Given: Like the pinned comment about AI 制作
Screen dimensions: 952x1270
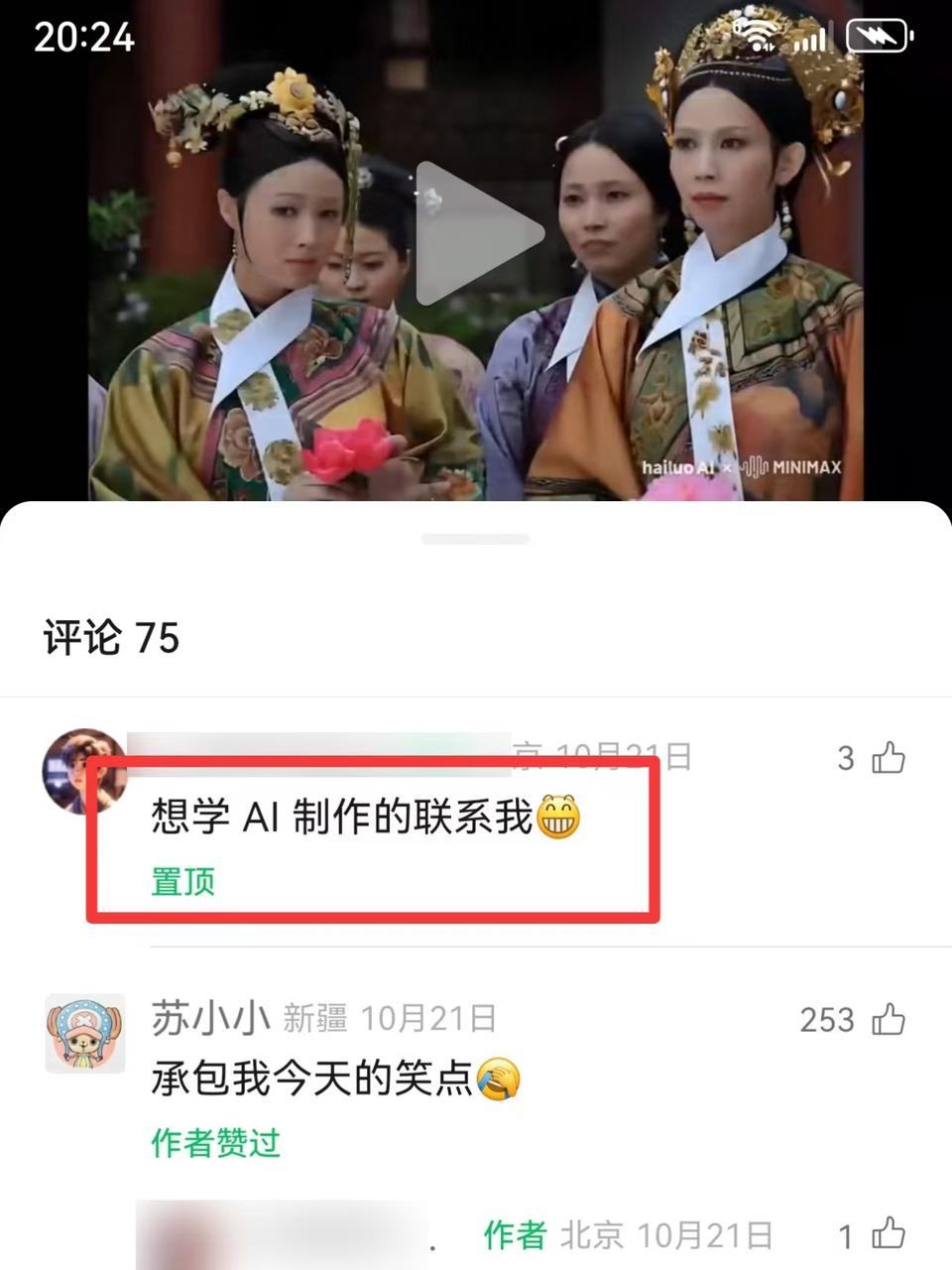Looking at the screenshot, I should [888, 758].
